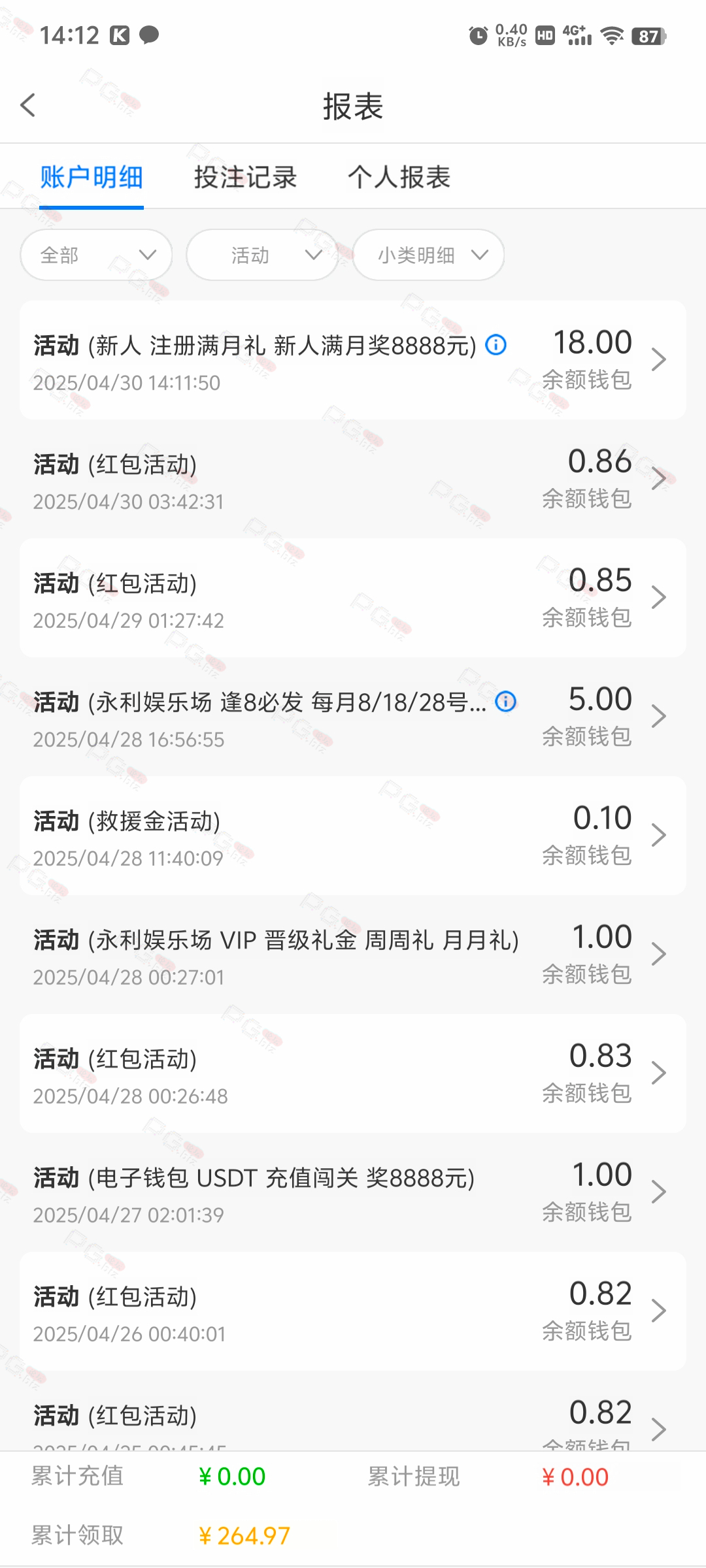Open the 救援金活动 0.10 record

tap(353, 836)
